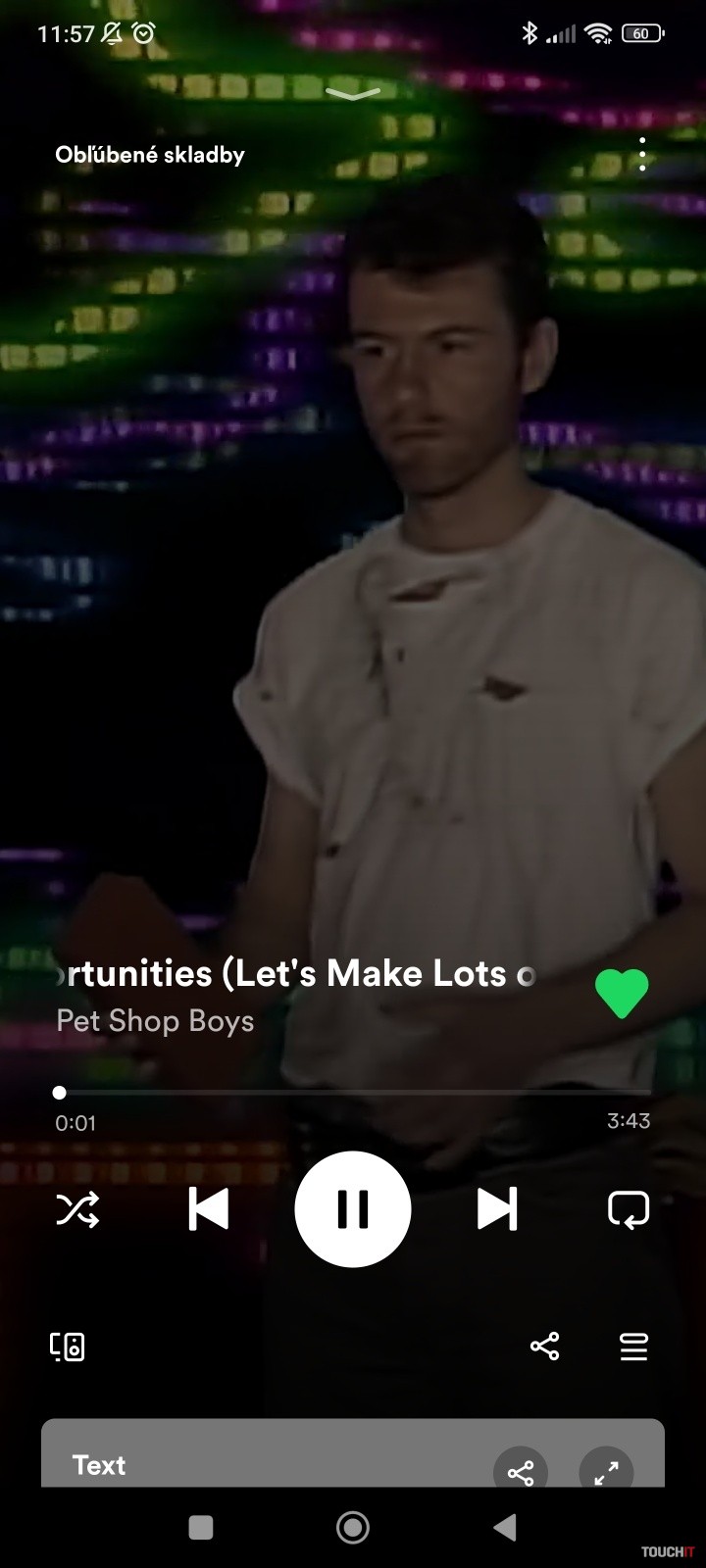Image resolution: width=706 pixels, height=1568 pixels.
Task: Toggle repeat mode
Action: pos(629,1210)
